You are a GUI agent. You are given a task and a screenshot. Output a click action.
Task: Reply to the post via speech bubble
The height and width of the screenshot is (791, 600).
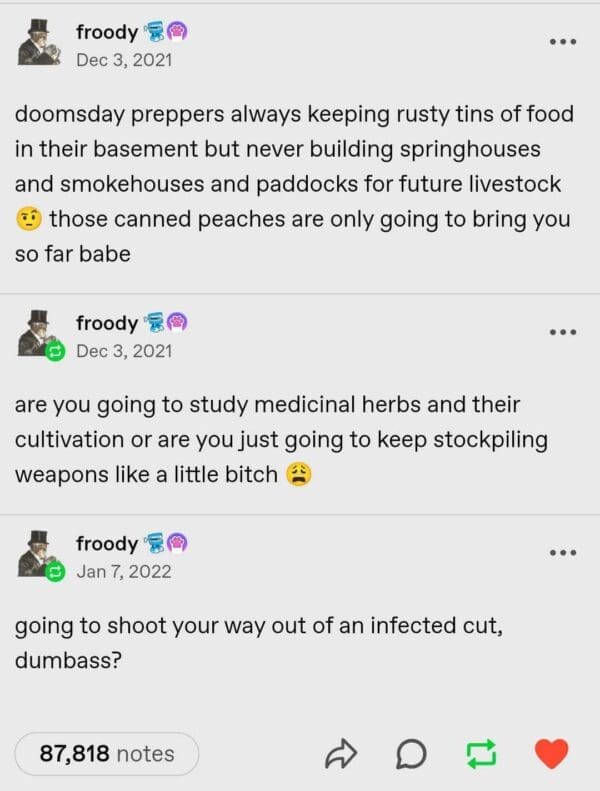(411, 754)
